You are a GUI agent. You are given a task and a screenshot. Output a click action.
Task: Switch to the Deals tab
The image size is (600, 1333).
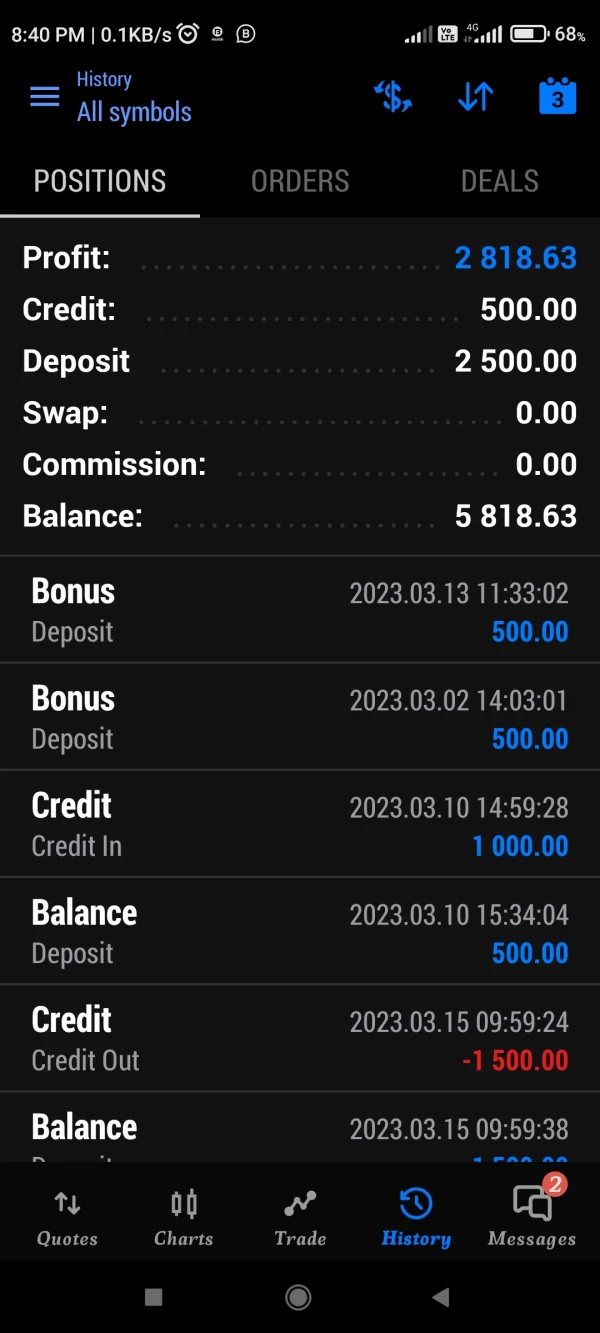[499, 181]
